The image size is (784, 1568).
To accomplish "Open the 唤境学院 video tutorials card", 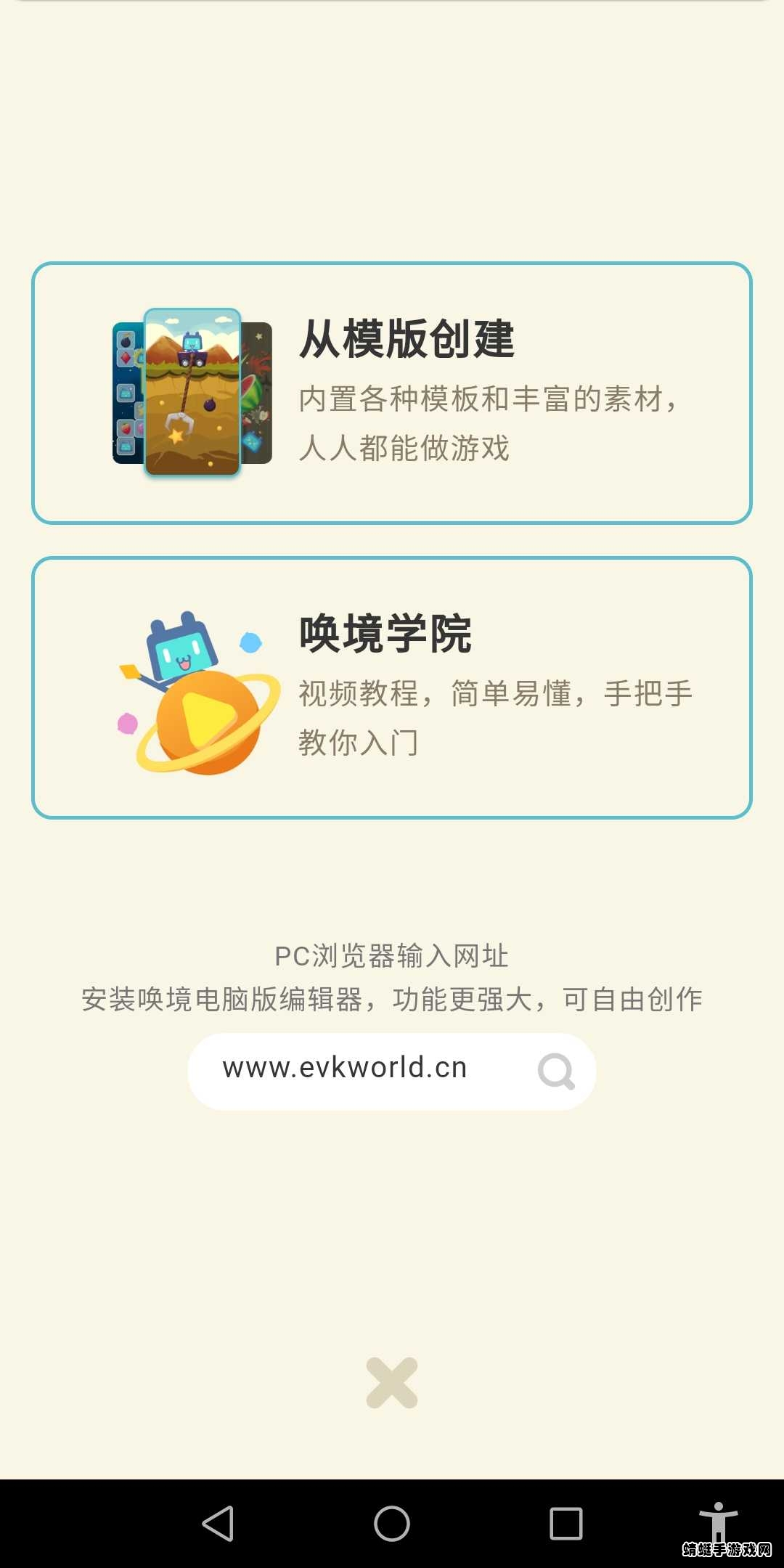I will (x=392, y=686).
